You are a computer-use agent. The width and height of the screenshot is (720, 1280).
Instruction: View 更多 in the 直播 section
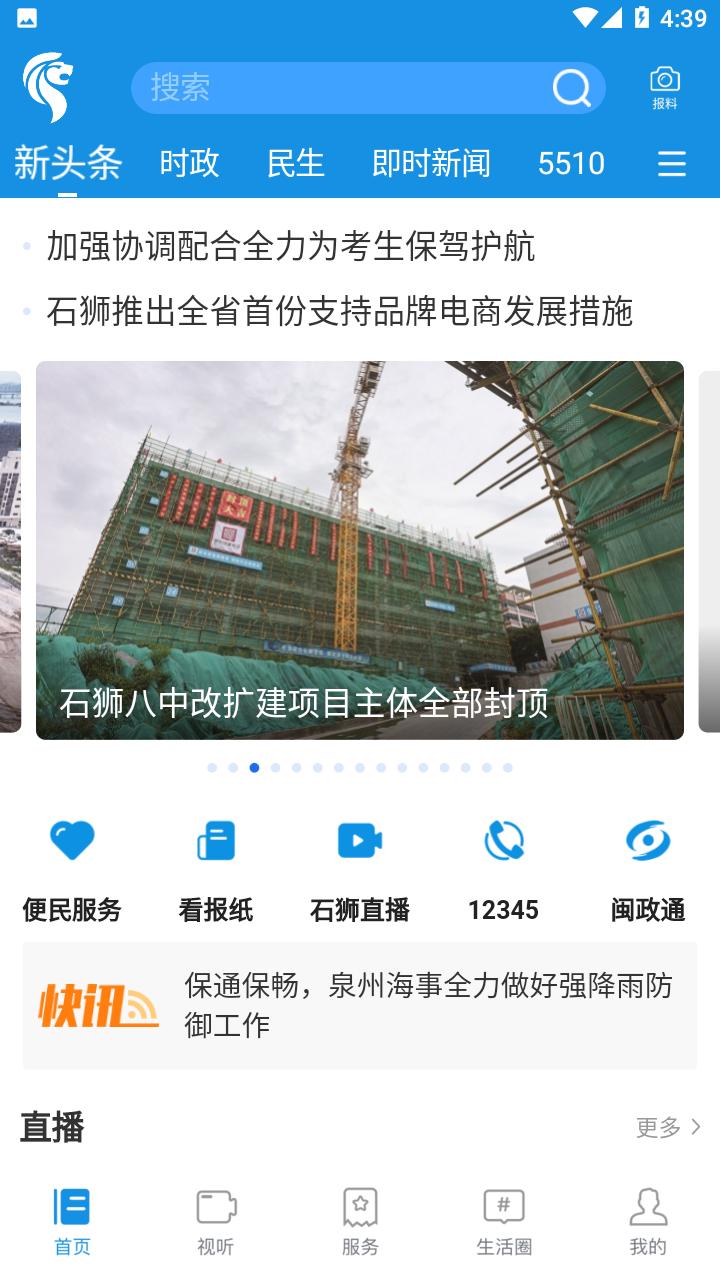click(x=668, y=1127)
